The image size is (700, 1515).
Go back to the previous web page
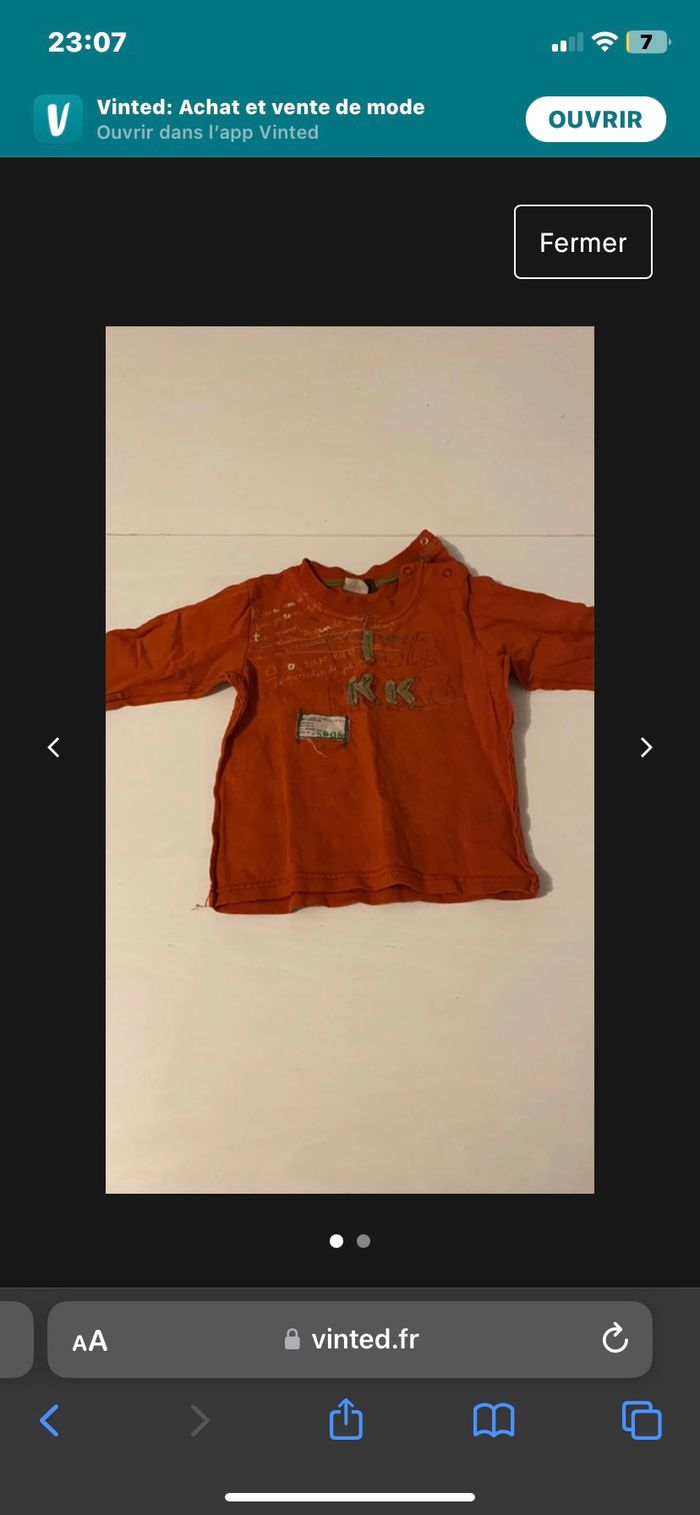click(49, 1420)
